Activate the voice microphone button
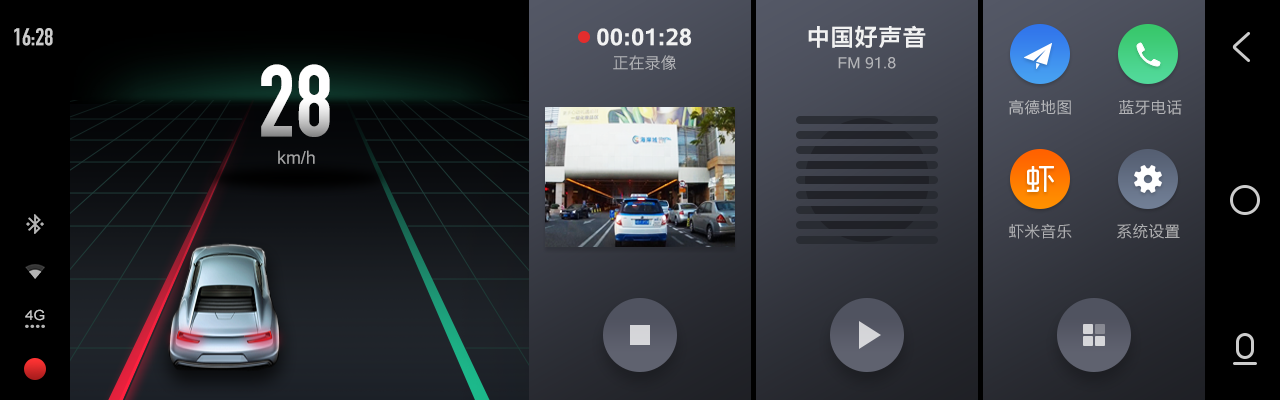Viewport: 1280px width, 400px height. pyautogui.click(x=1244, y=349)
